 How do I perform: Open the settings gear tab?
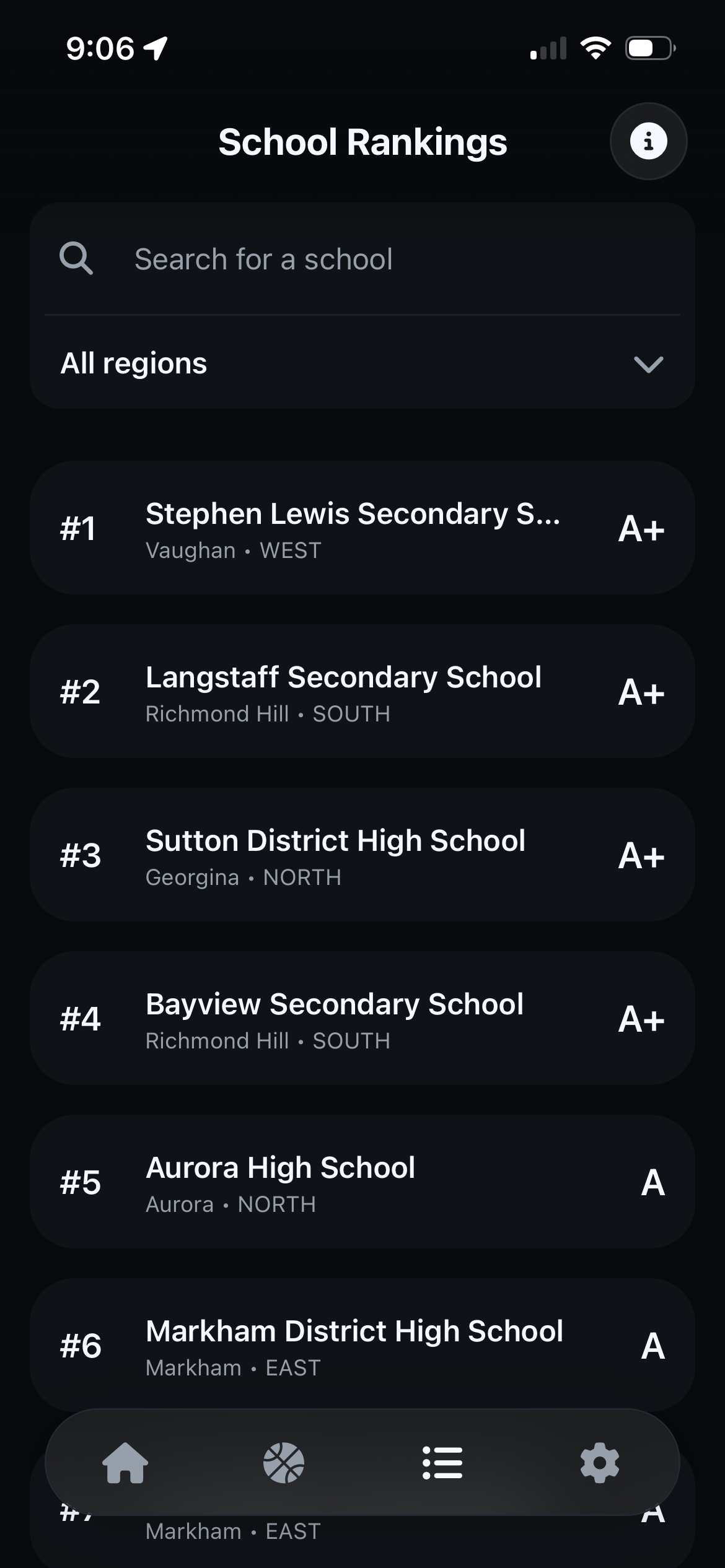(600, 1463)
